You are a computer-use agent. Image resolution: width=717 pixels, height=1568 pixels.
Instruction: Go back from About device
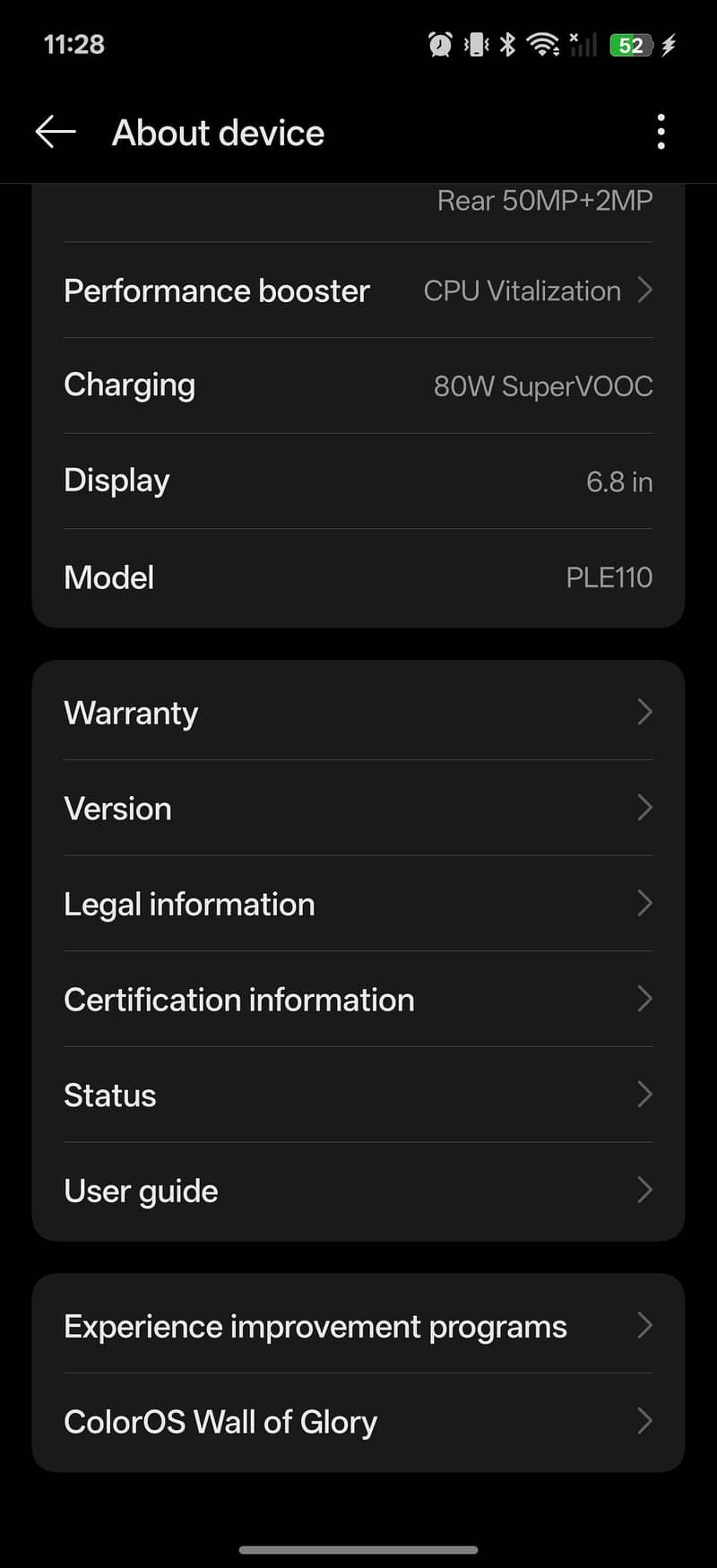click(56, 132)
